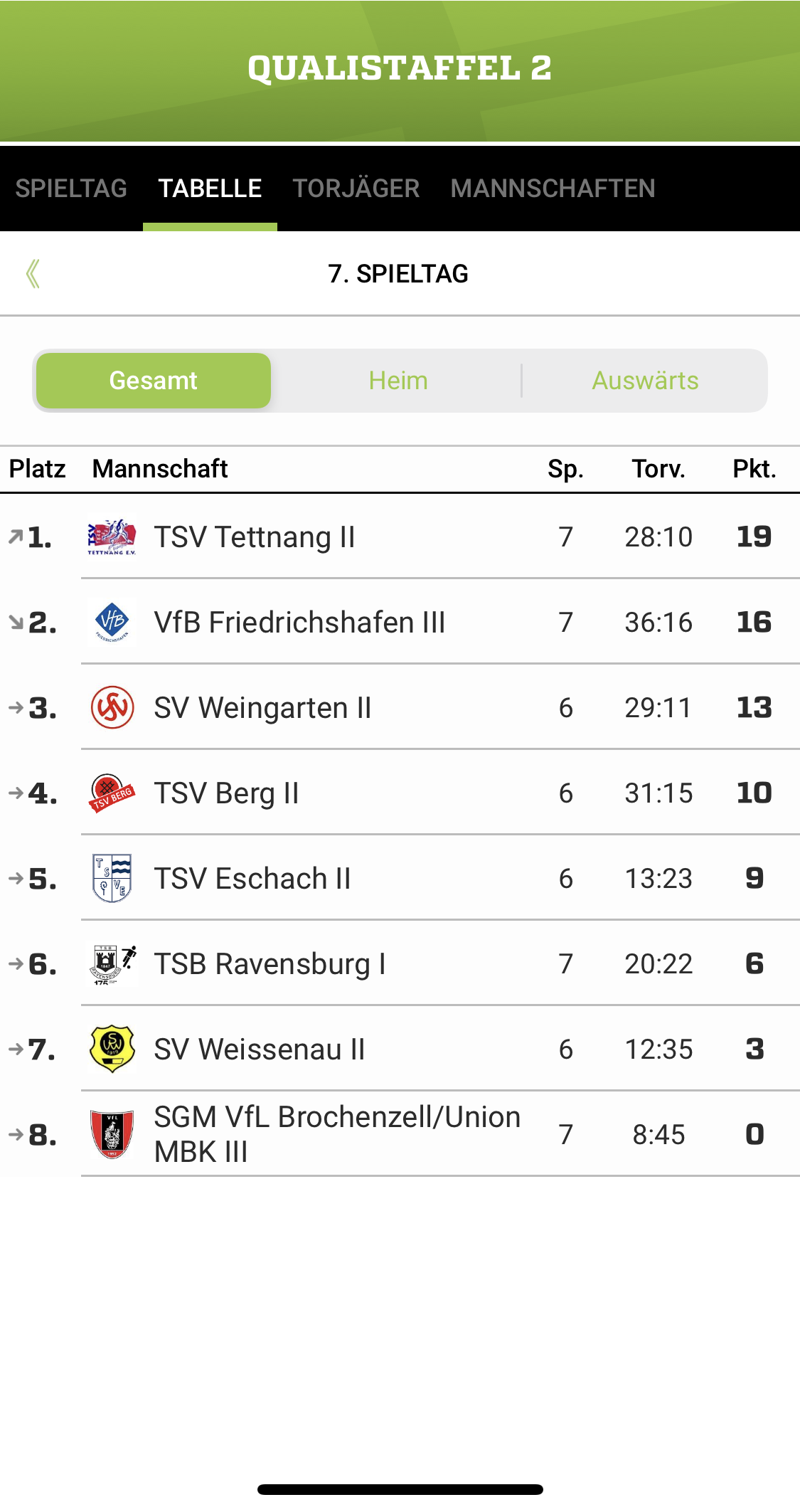Open SGM VfL Brochenzell/Union MBK III row

point(400,1134)
